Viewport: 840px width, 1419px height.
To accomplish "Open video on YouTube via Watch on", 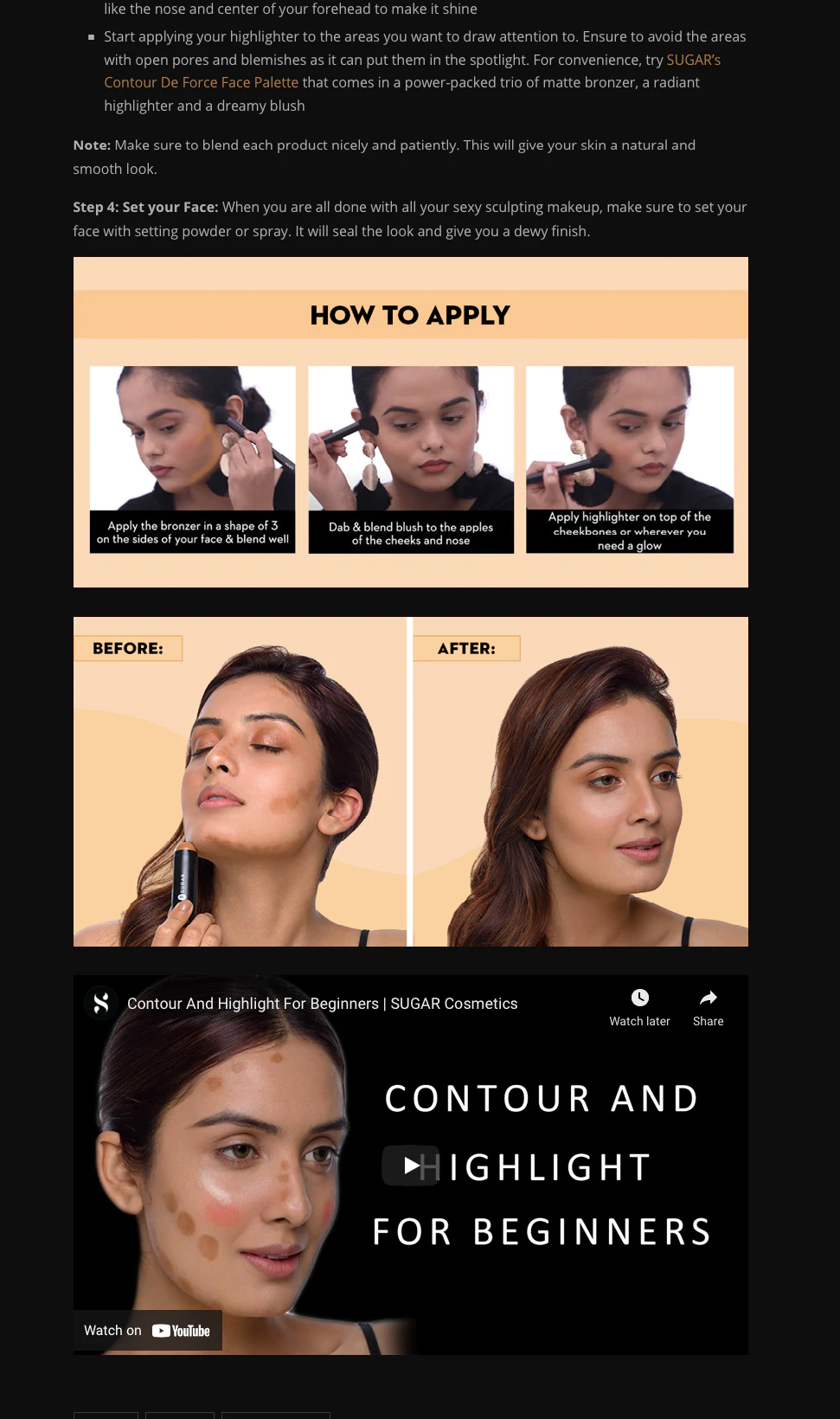I will pos(147,1331).
